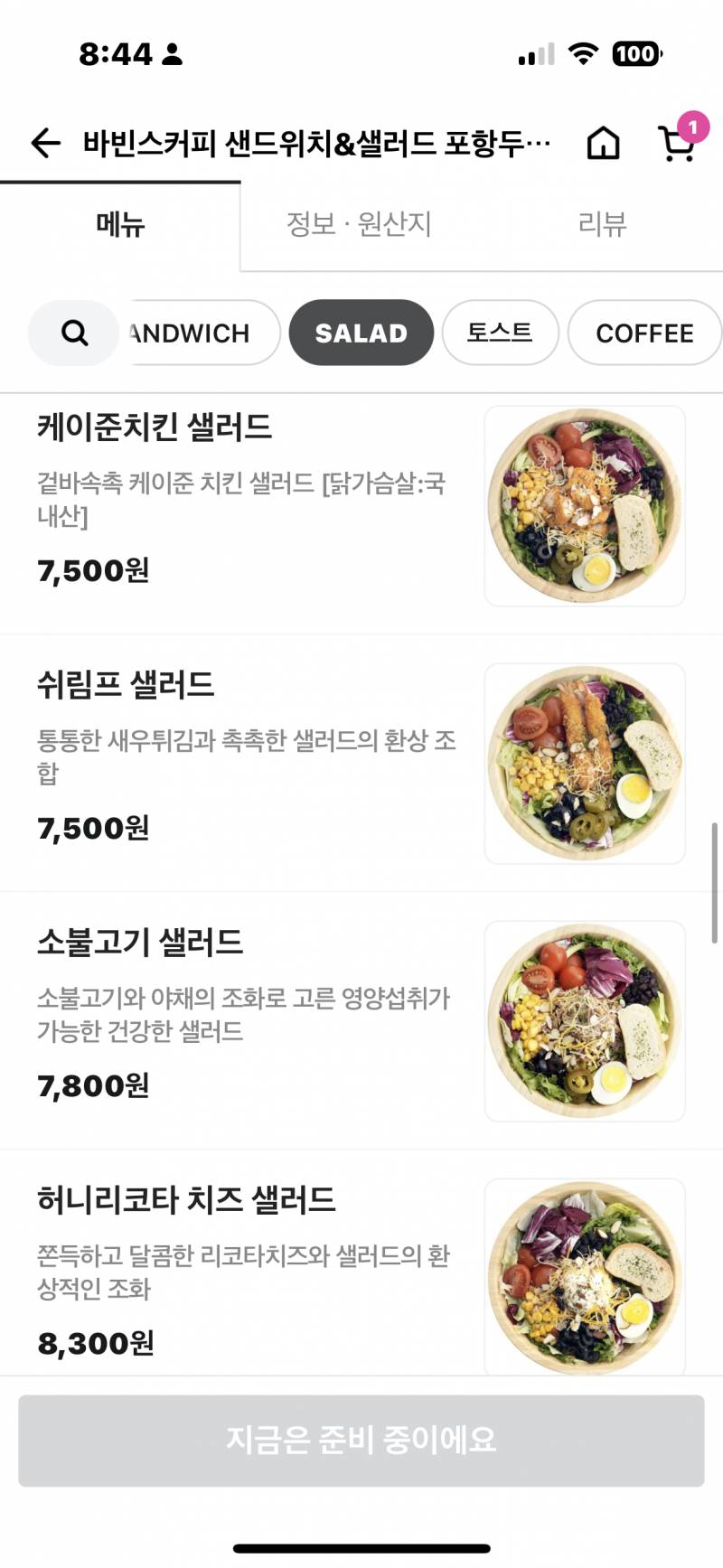Select the 토스트 category filter

click(501, 332)
